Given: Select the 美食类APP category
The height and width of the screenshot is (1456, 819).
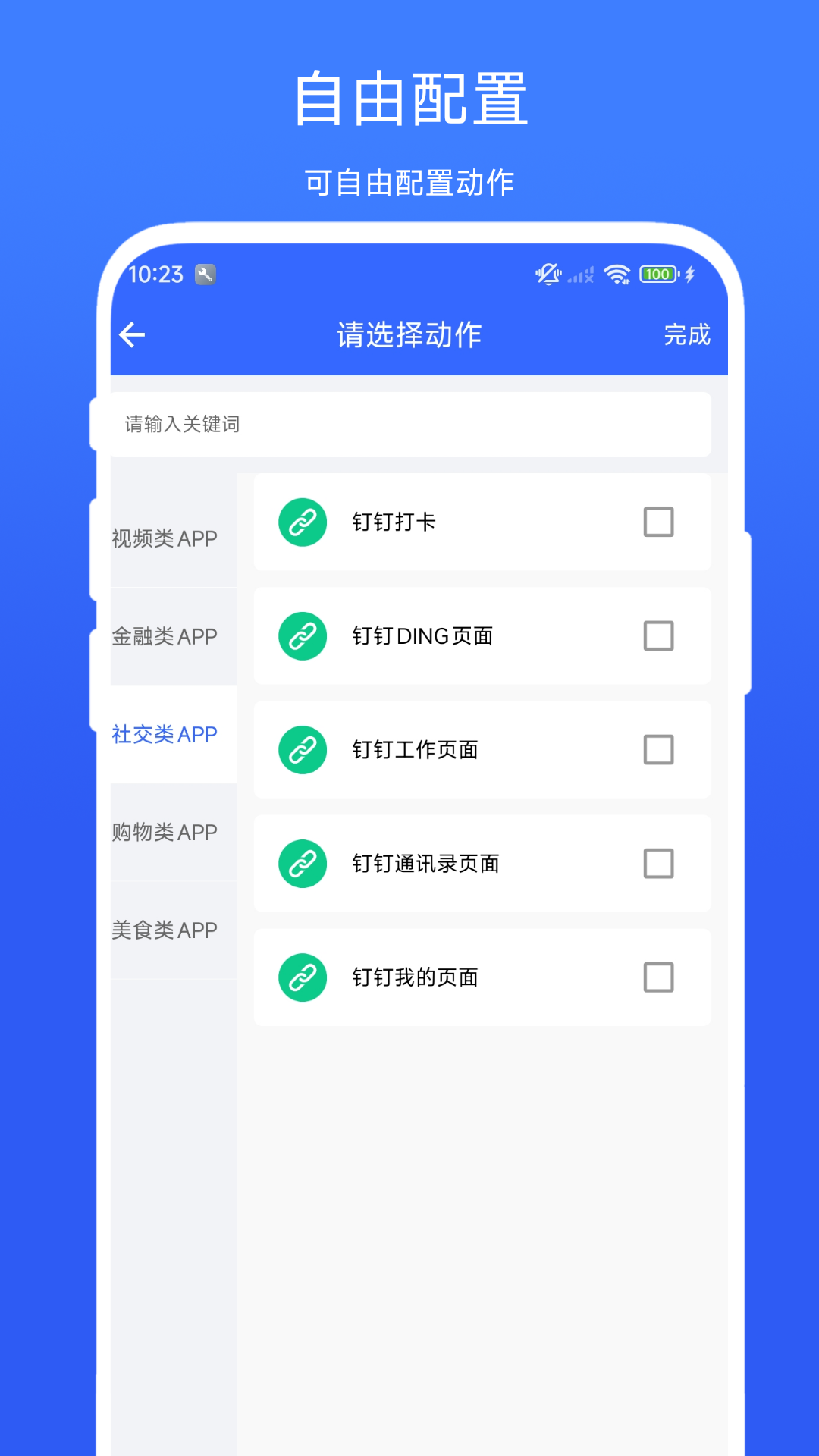Looking at the screenshot, I should 163,930.
